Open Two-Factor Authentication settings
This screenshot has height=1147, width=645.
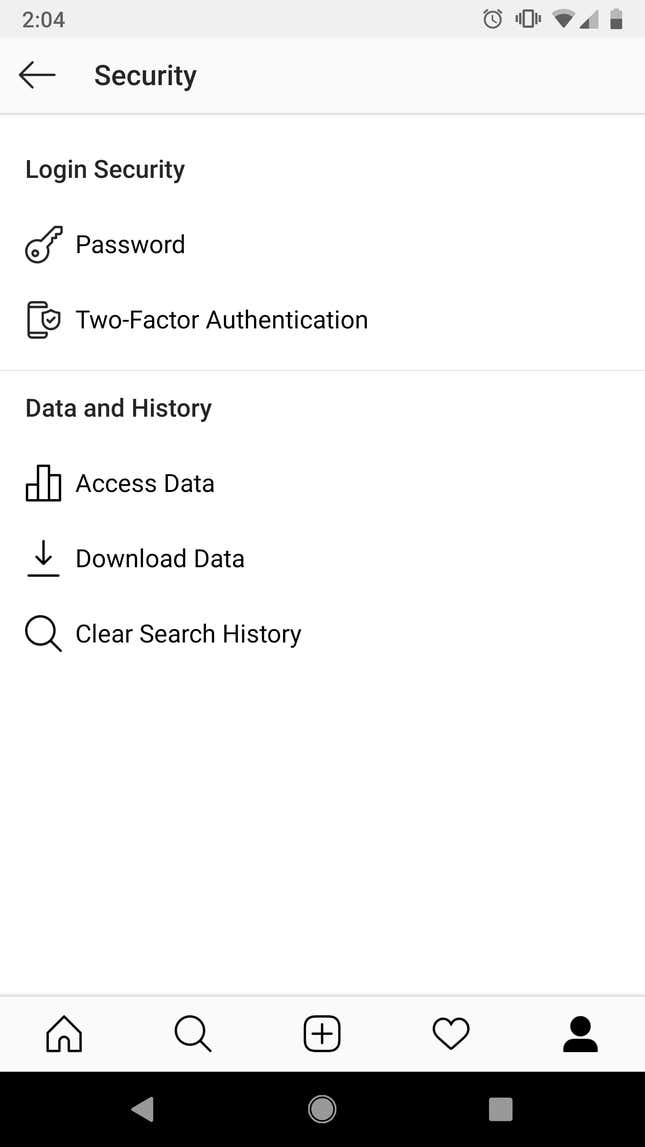[x=221, y=320]
